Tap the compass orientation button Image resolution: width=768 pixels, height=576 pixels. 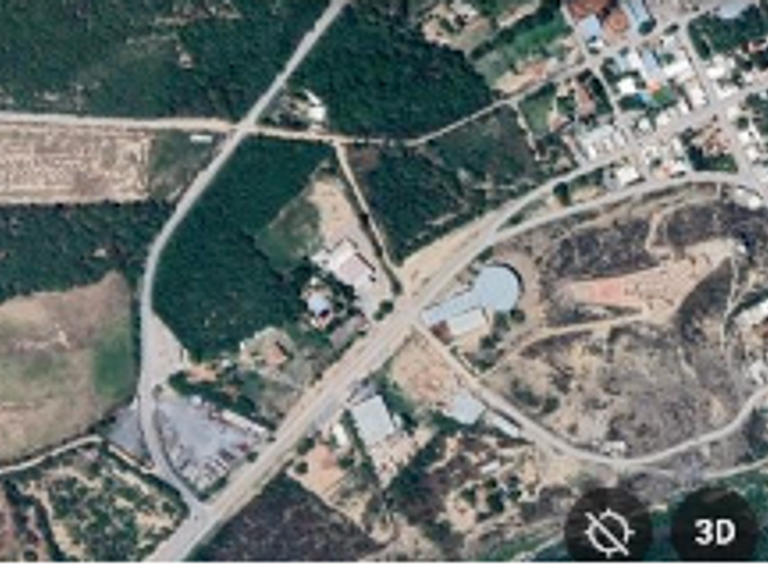(x=608, y=529)
